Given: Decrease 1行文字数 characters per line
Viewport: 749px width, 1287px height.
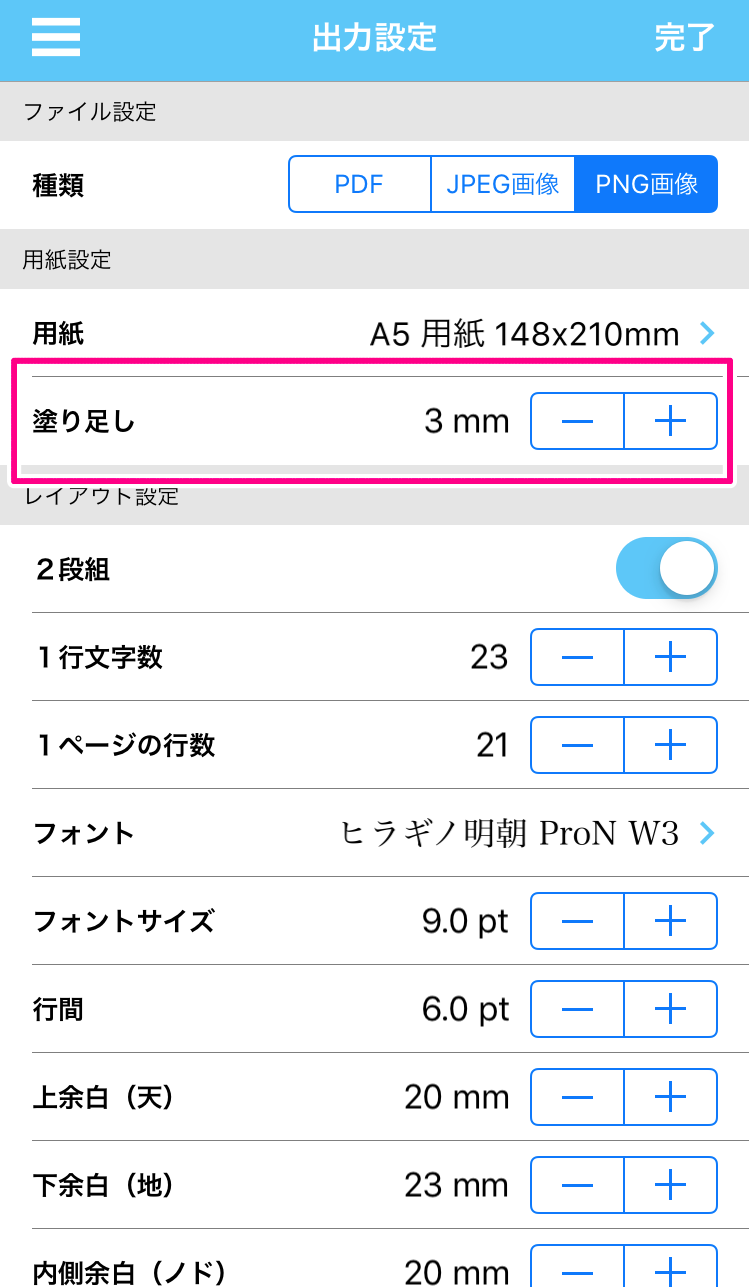Looking at the screenshot, I should tap(577, 657).
